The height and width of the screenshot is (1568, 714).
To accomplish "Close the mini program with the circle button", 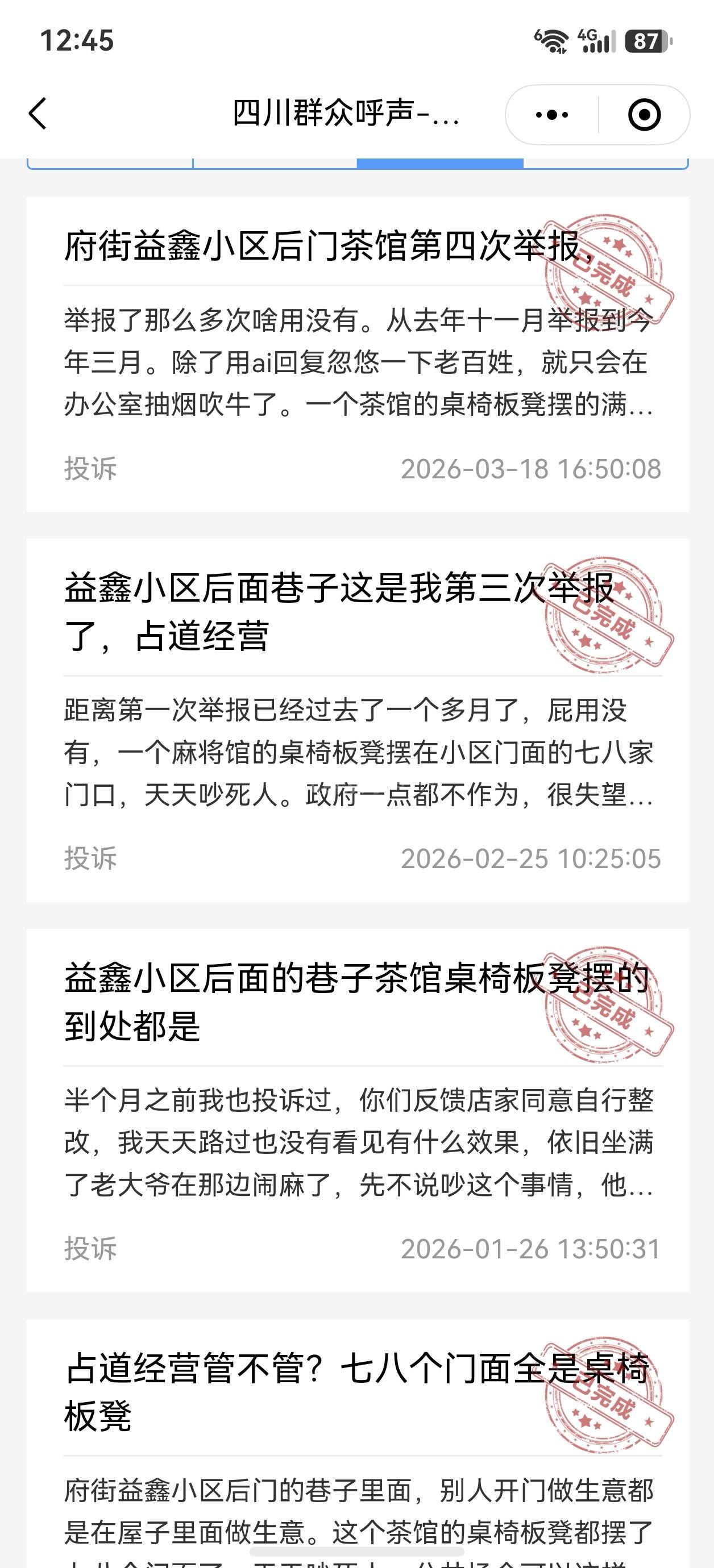I will pyautogui.click(x=644, y=114).
